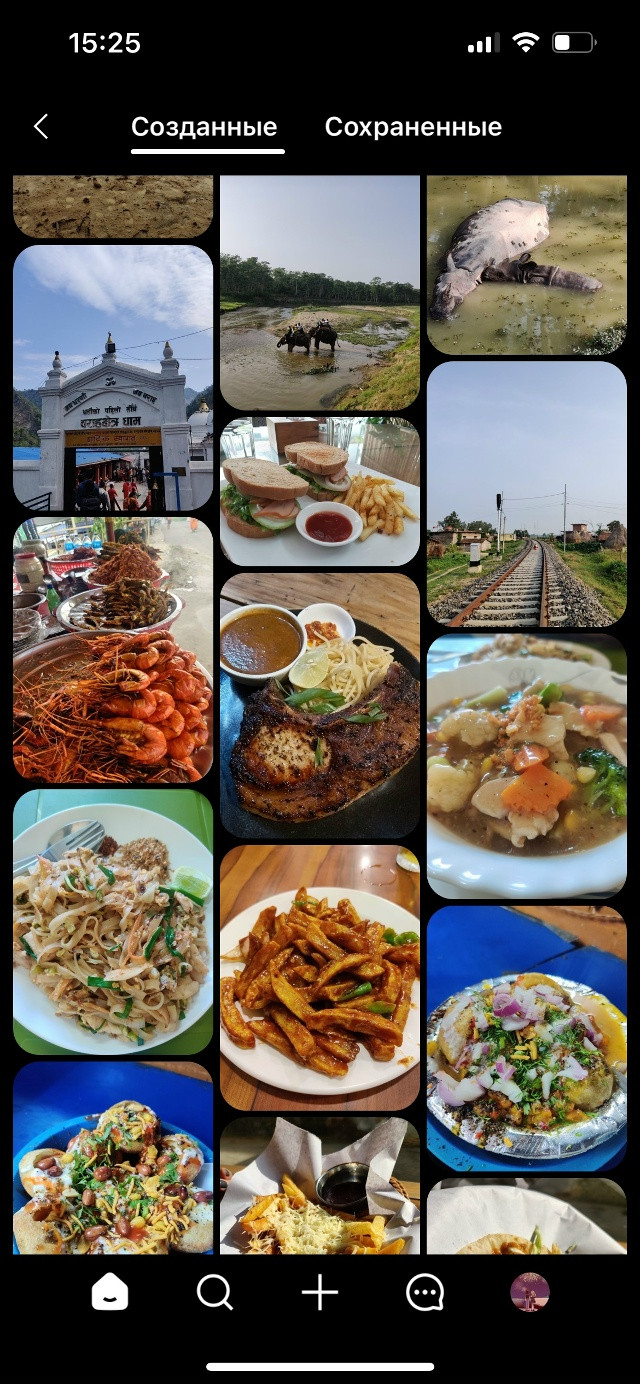Open the elephants in river pin
This screenshot has height=1384, width=640.
pyautogui.click(x=320, y=293)
